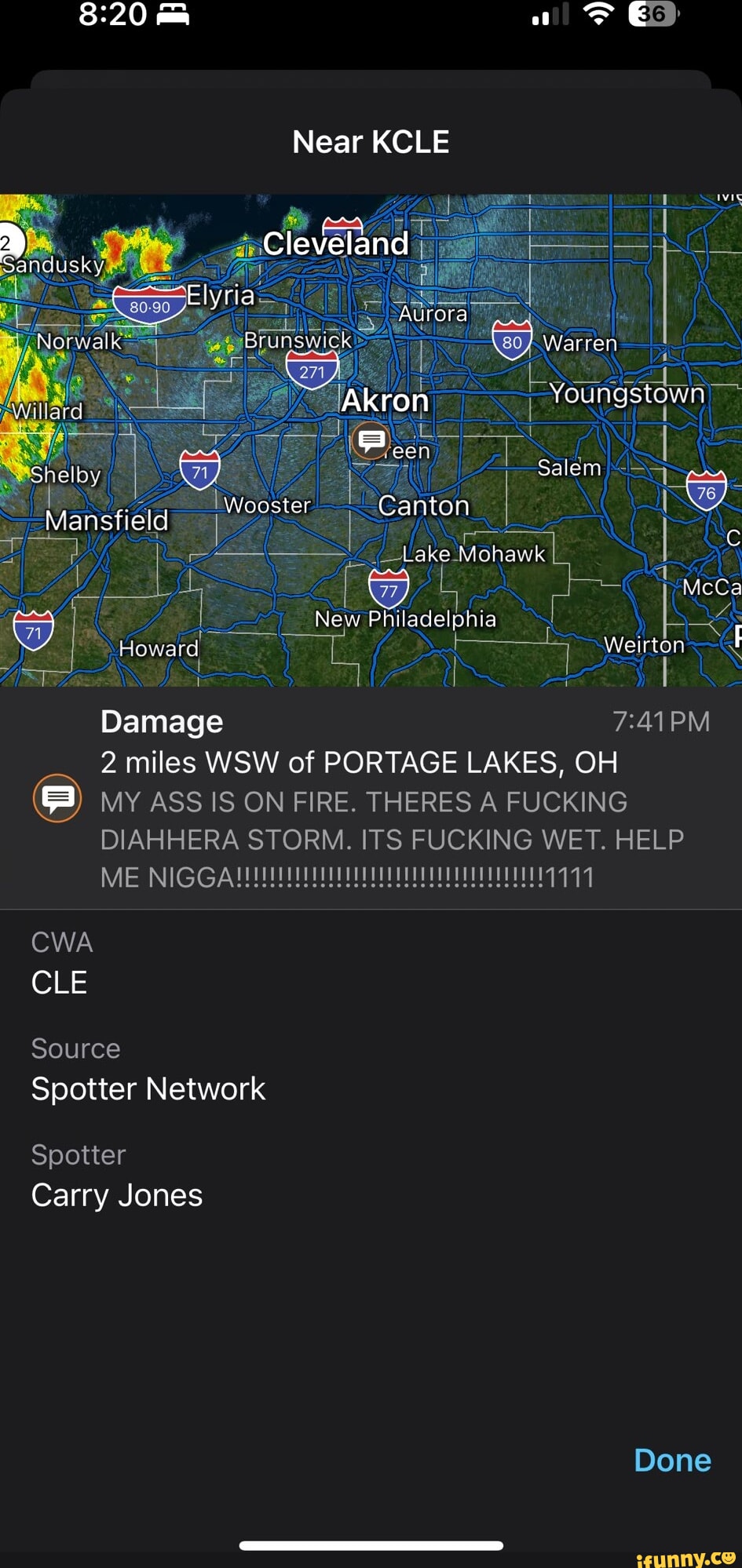
Task: Close the report with Done
Action: click(672, 1460)
